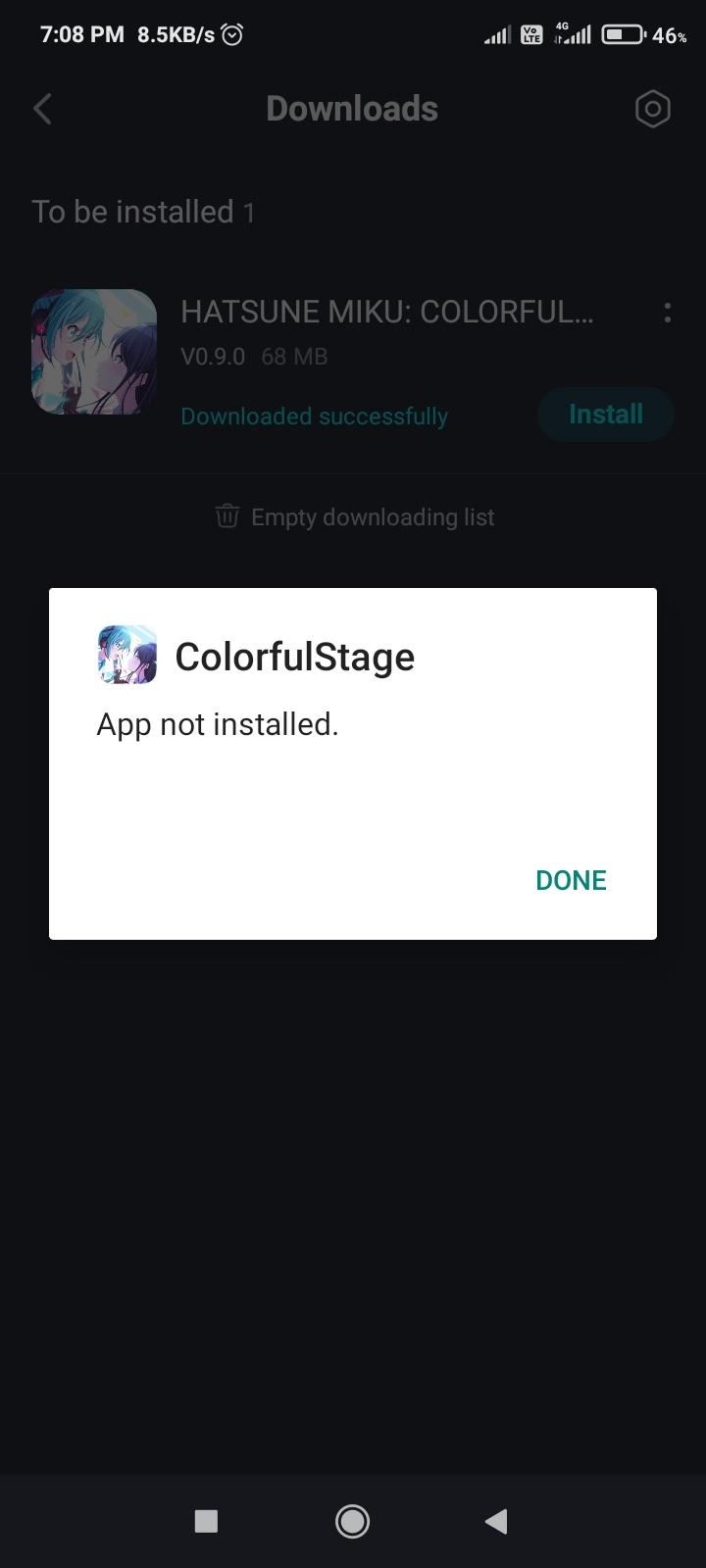Empty the downloading list

click(x=354, y=516)
